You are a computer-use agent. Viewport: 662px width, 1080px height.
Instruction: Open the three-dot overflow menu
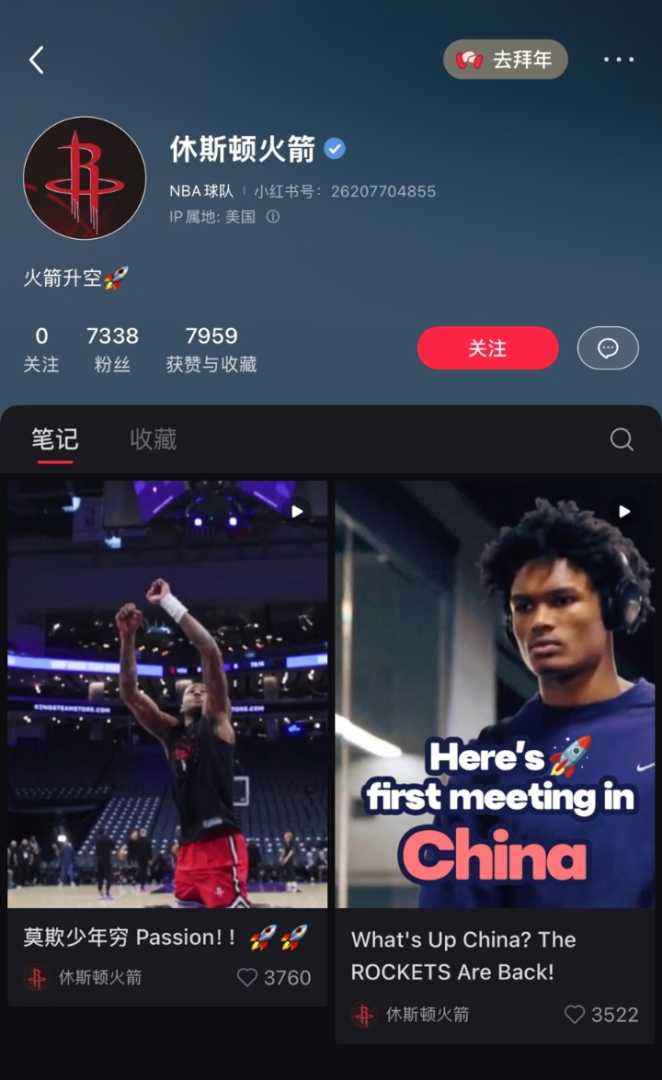(x=619, y=60)
